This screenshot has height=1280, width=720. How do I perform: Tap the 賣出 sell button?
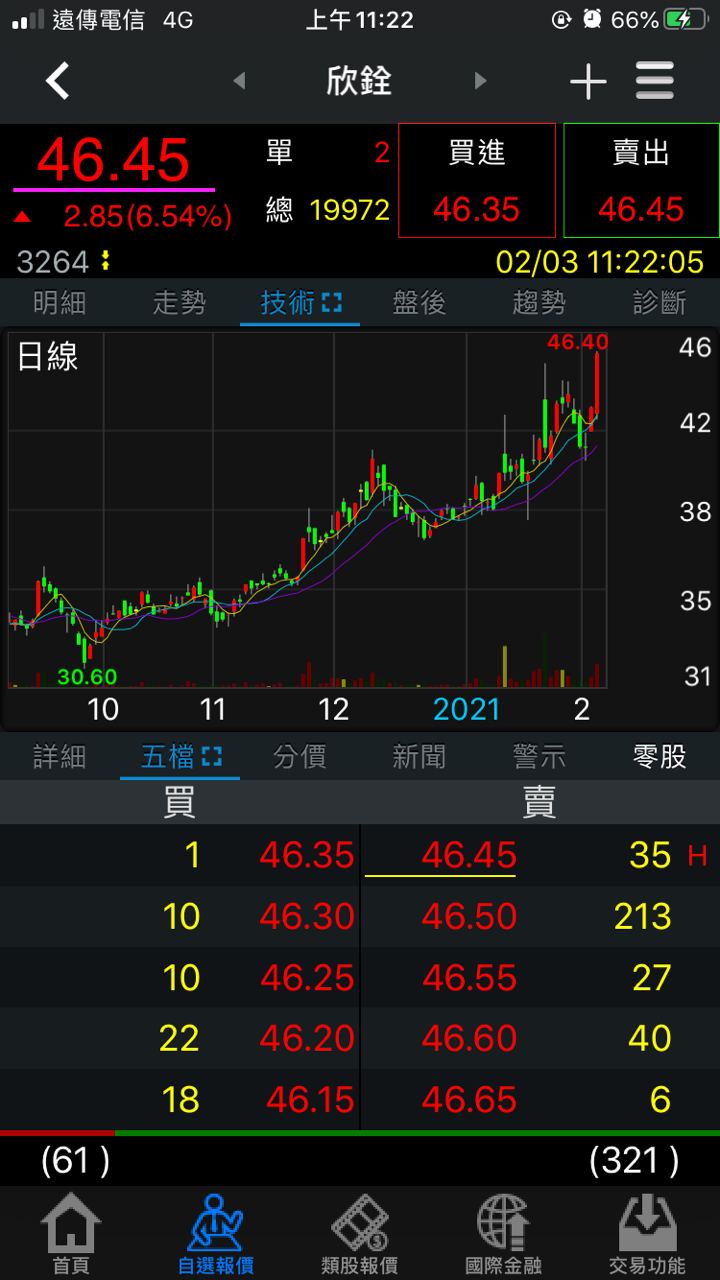pyautogui.click(x=640, y=181)
